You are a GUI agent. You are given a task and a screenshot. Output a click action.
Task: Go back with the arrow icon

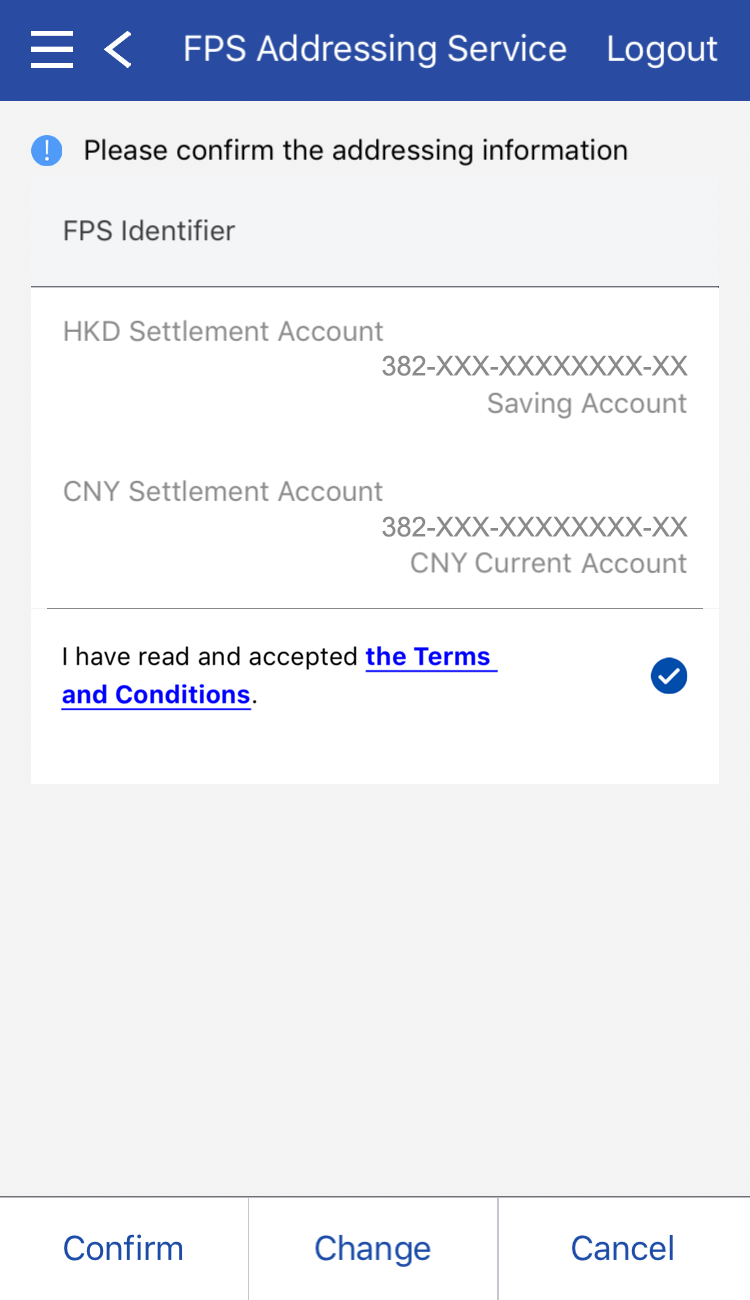tap(118, 49)
